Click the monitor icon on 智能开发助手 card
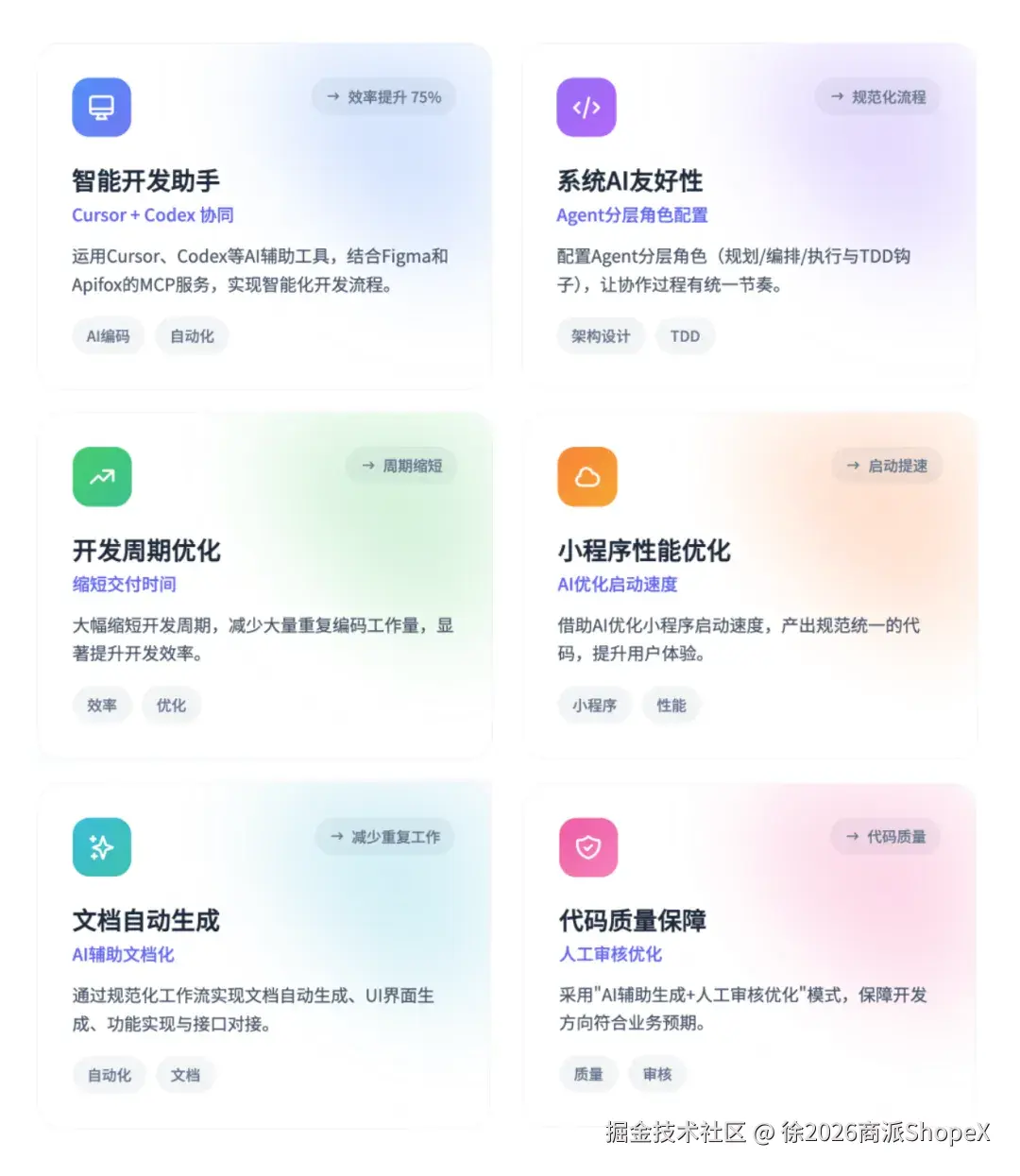 coord(101,107)
